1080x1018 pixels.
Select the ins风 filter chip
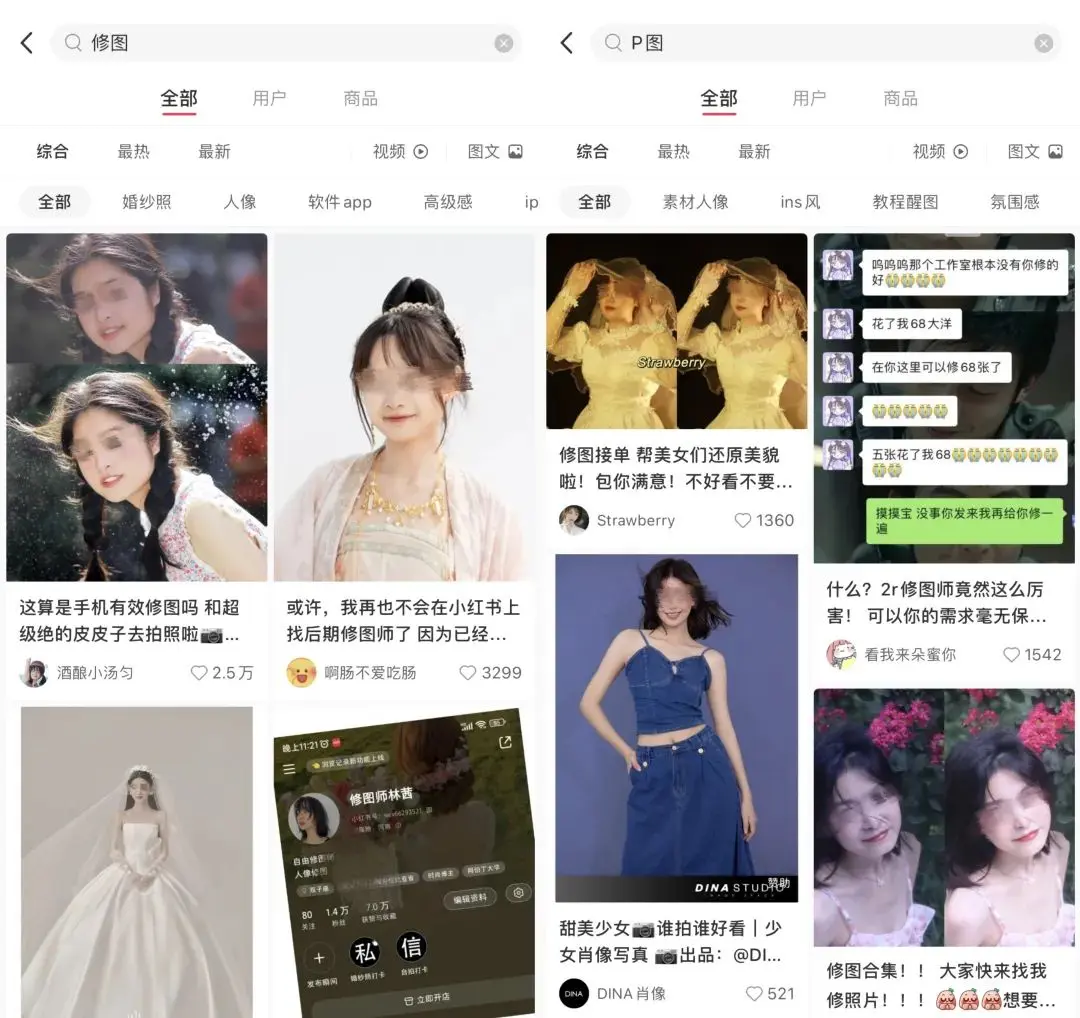tap(800, 202)
